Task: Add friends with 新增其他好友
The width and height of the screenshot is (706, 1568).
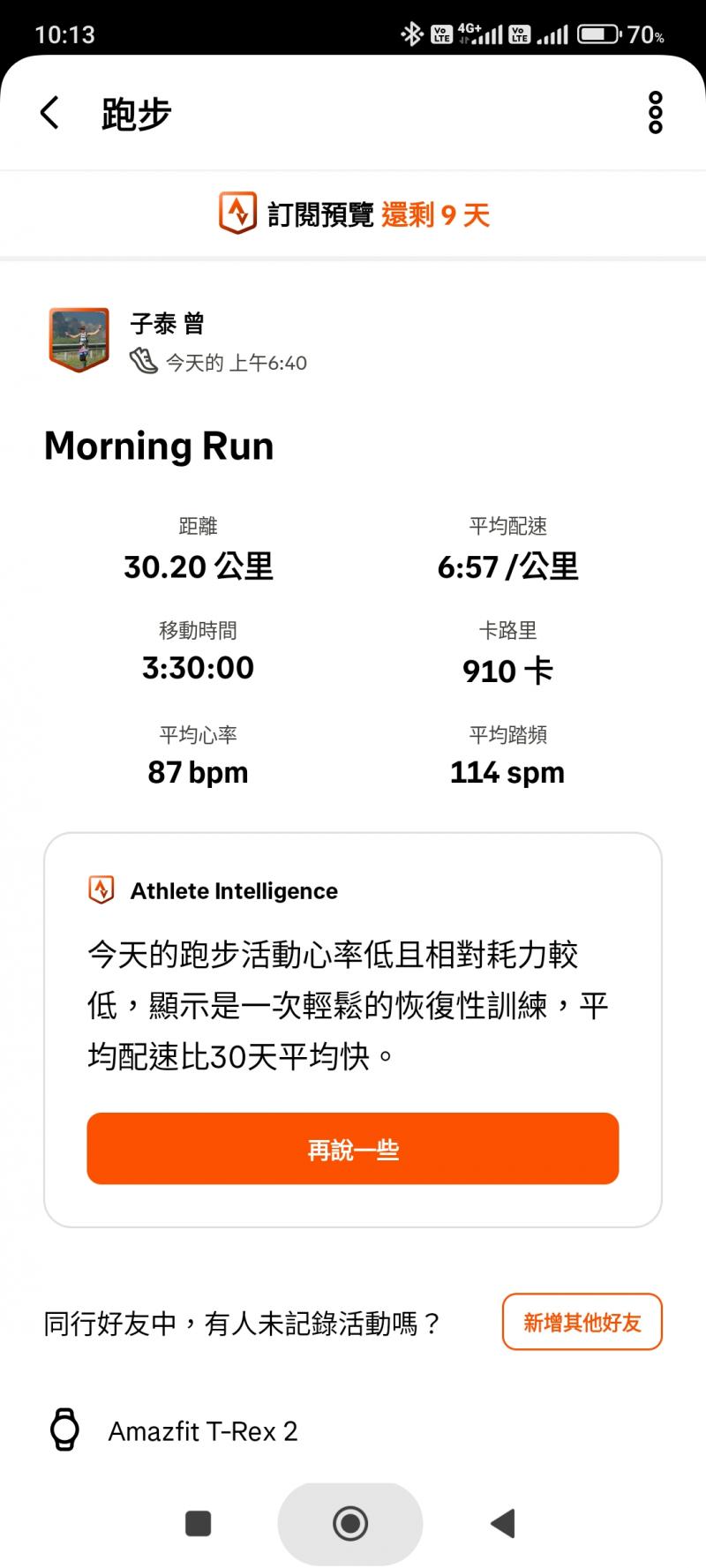Action: coord(582,1322)
